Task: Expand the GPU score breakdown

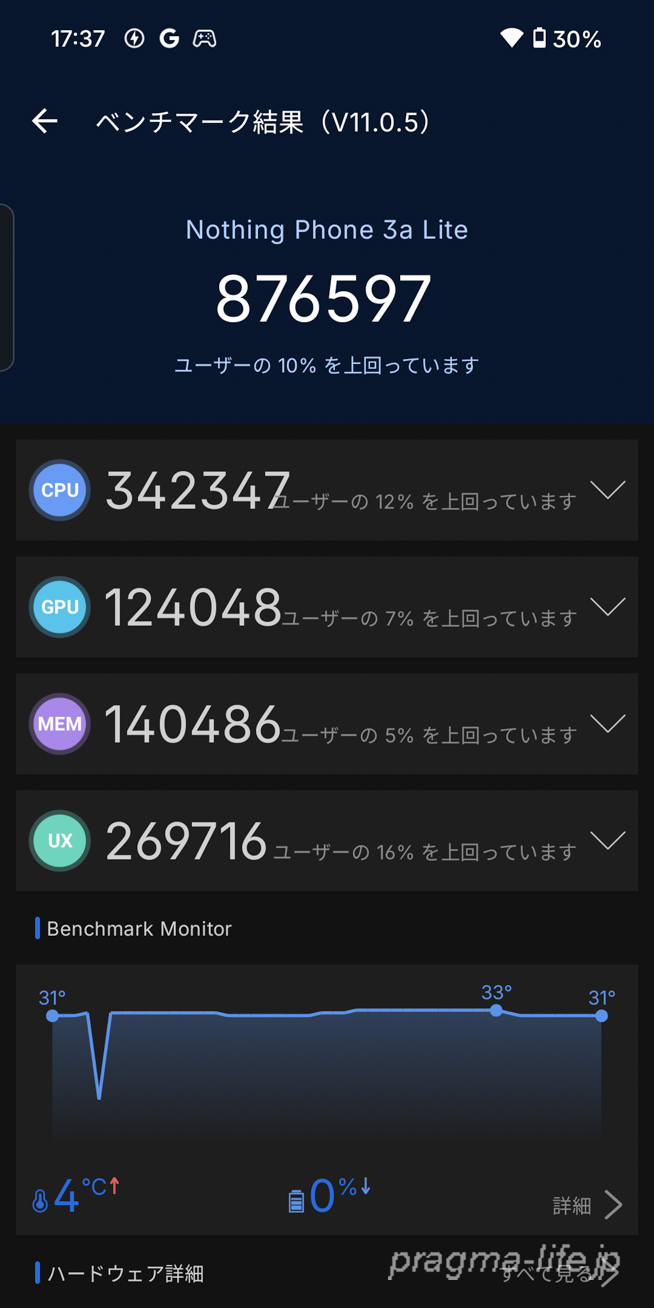Action: 607,607
